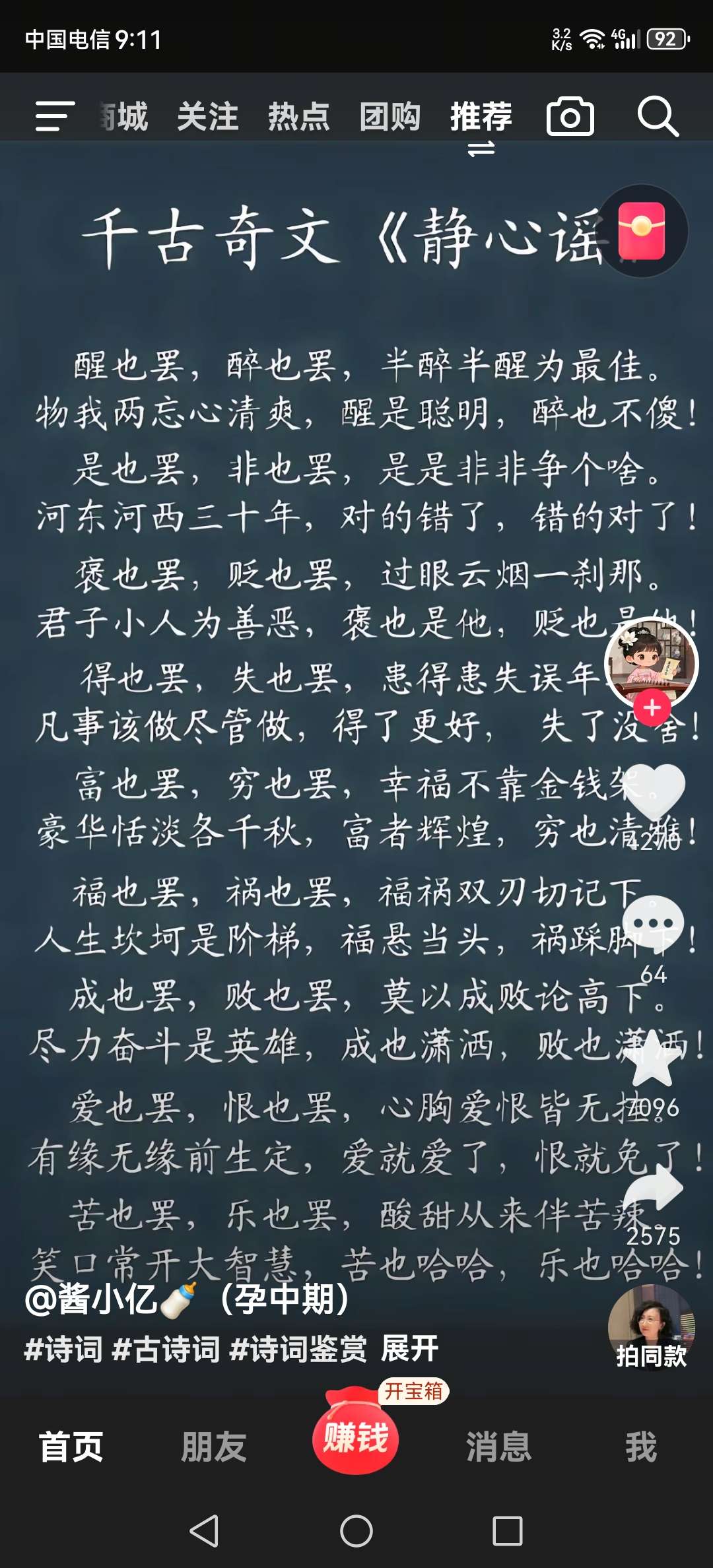The width and height of the screenshot is (713, 1568).
Task: Favorite the video with the star
Action: pyautogui.click(x=653, y=1059)
